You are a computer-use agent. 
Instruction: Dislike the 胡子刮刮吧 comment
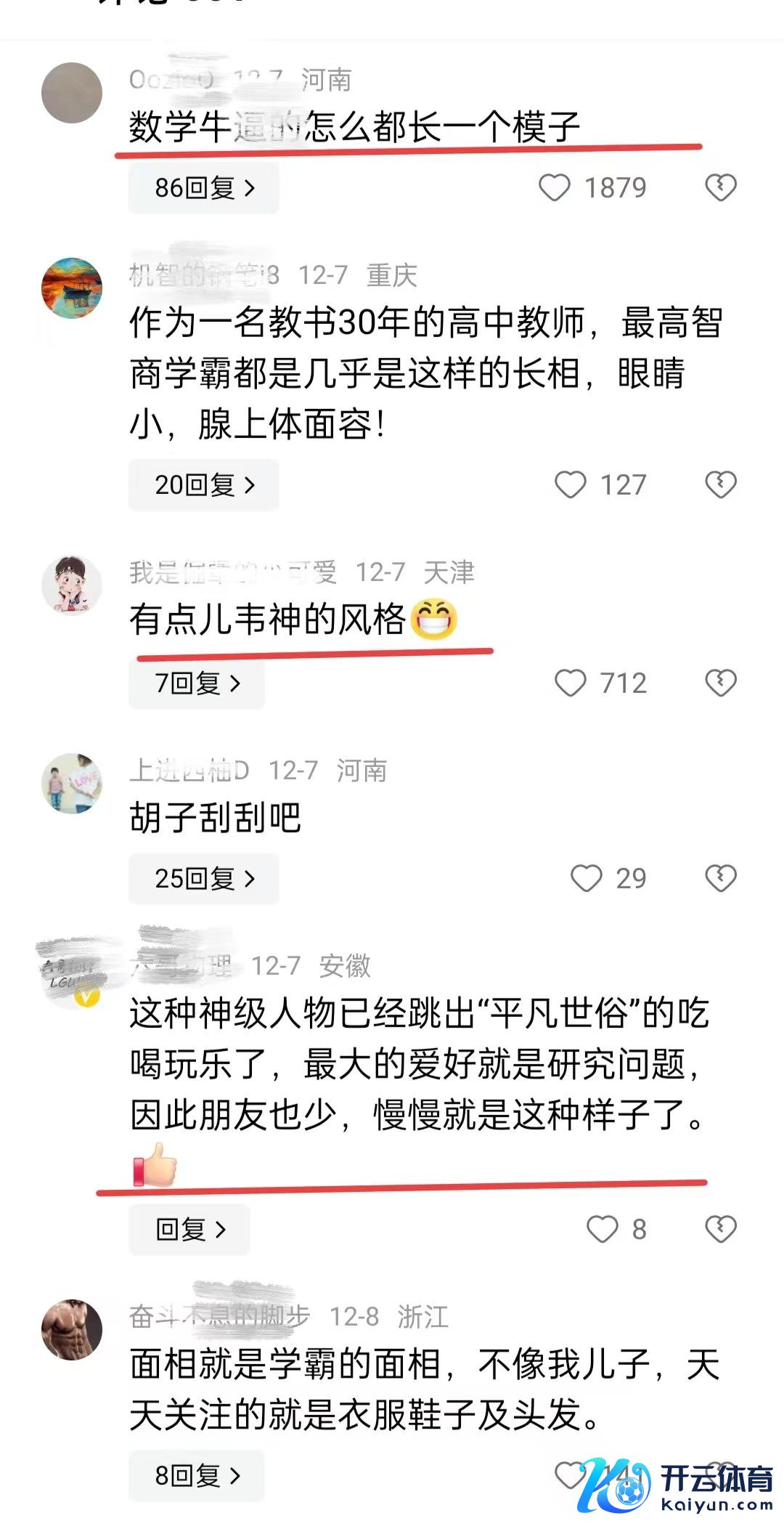(x=720, y=879)
